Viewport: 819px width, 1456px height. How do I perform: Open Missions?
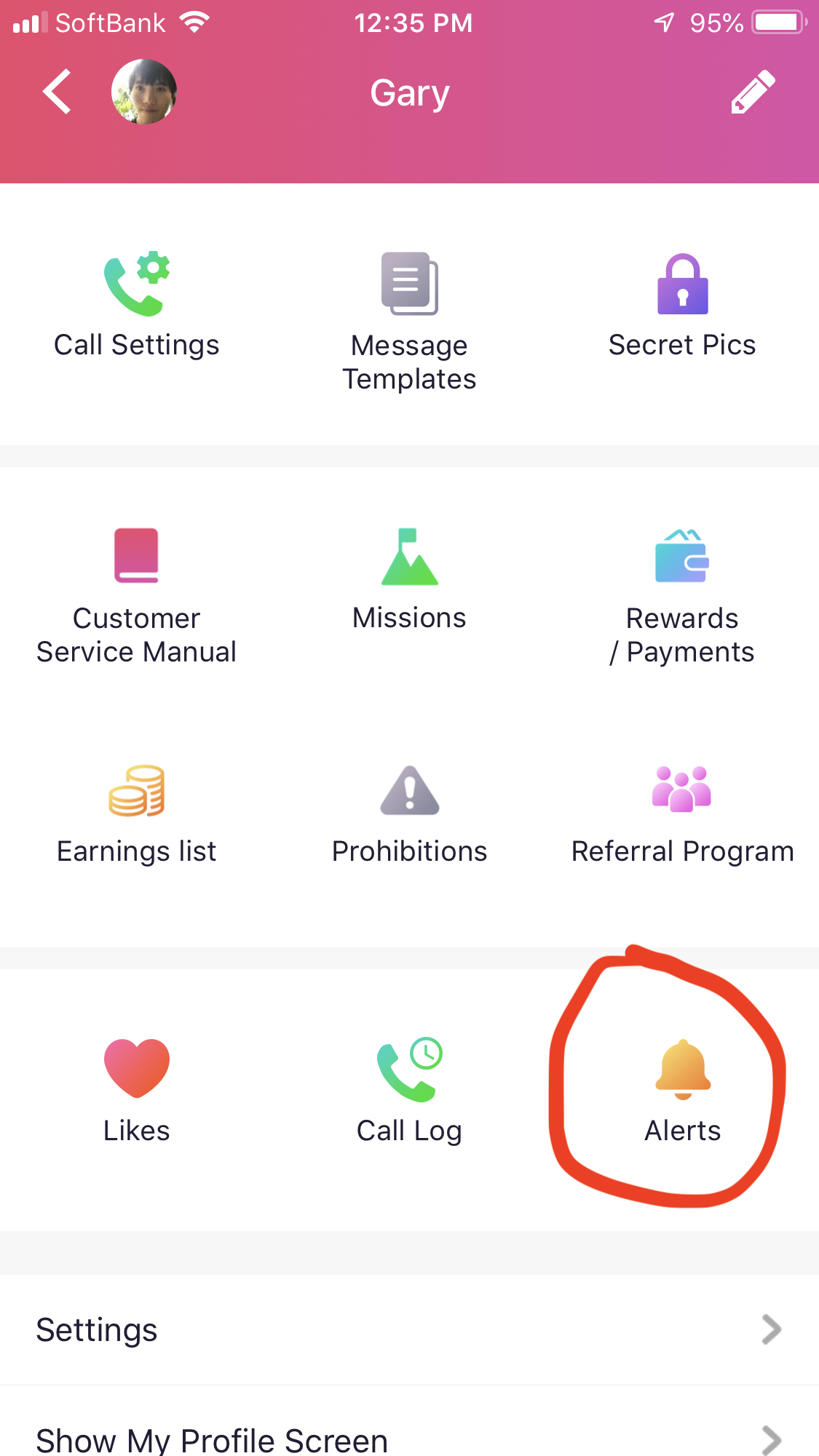point(409,578)
